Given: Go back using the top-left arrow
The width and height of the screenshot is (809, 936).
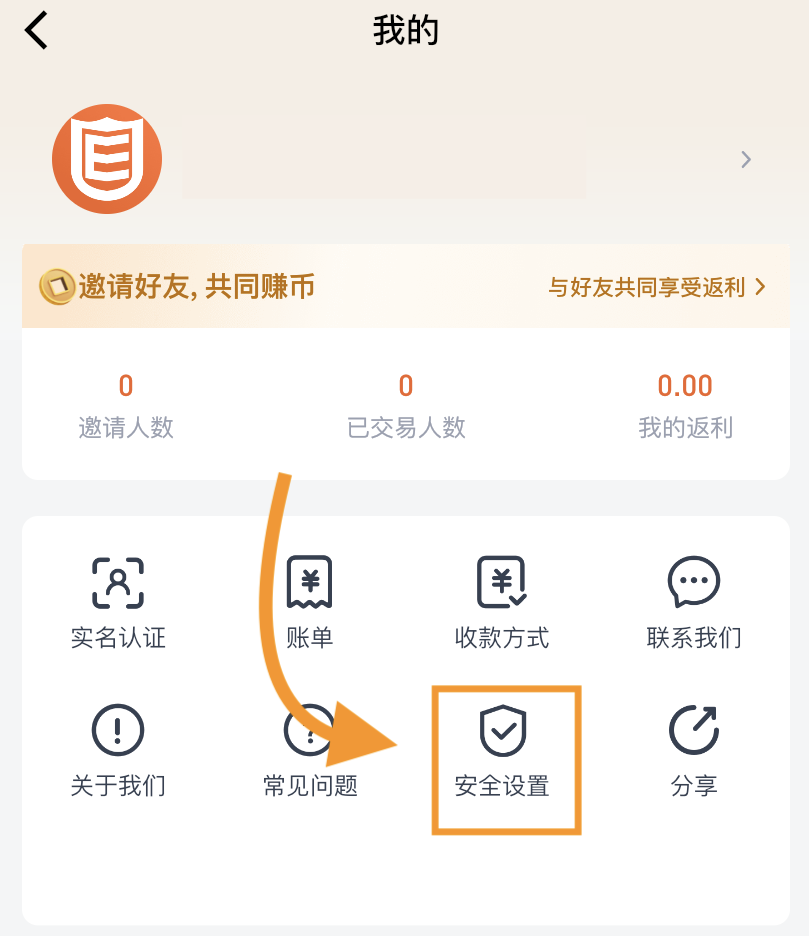Looking at the screenshot, I should point(37,30).
